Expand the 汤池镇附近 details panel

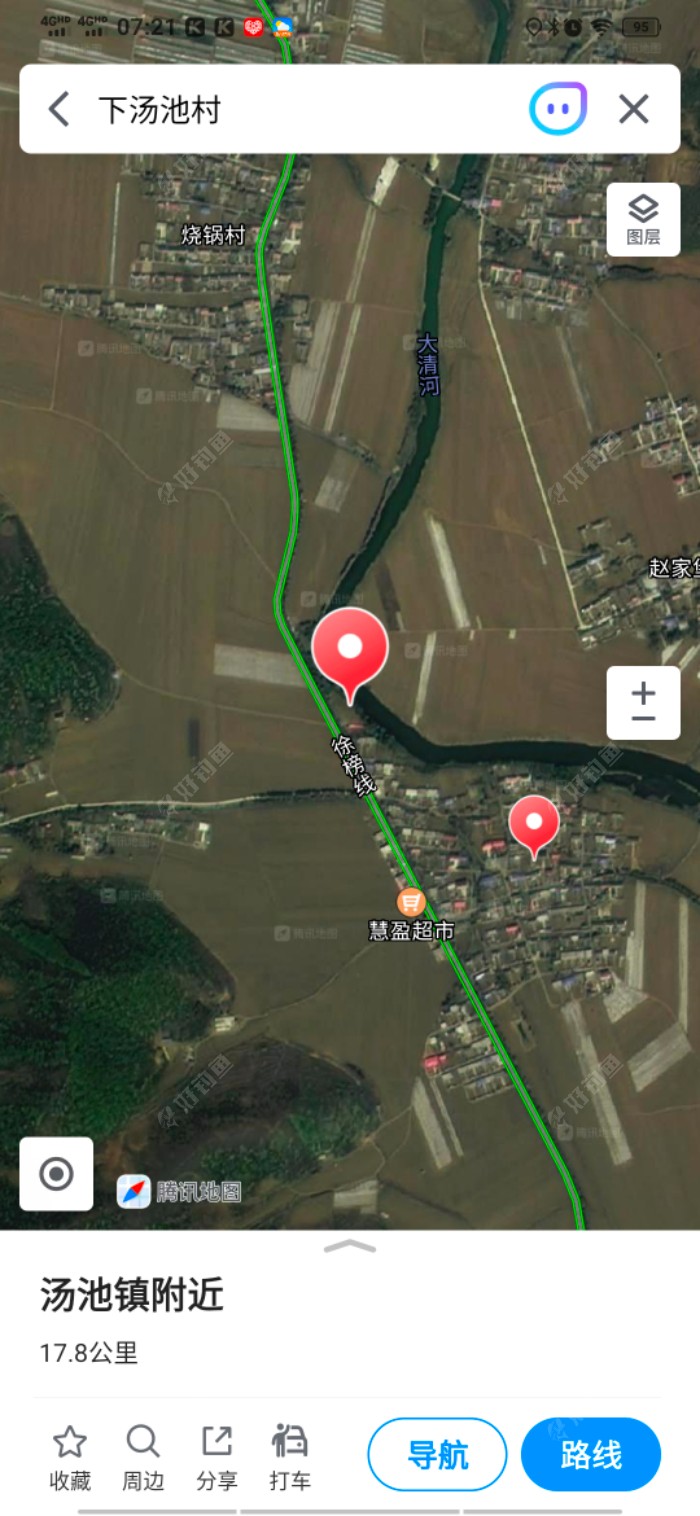click(350, 1246)
